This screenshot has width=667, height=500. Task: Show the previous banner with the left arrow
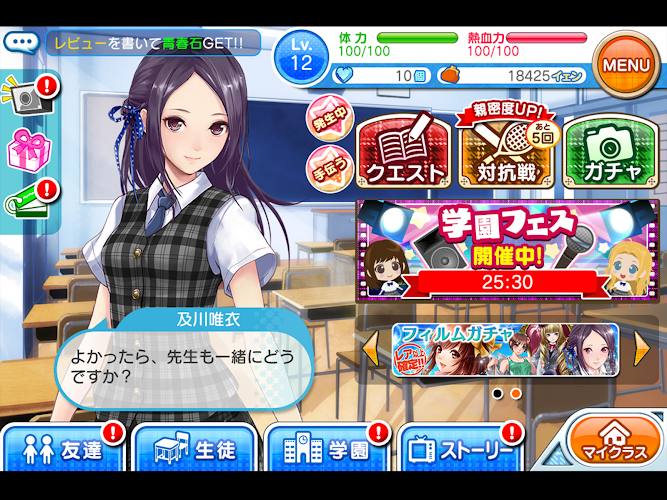[370, 350]
